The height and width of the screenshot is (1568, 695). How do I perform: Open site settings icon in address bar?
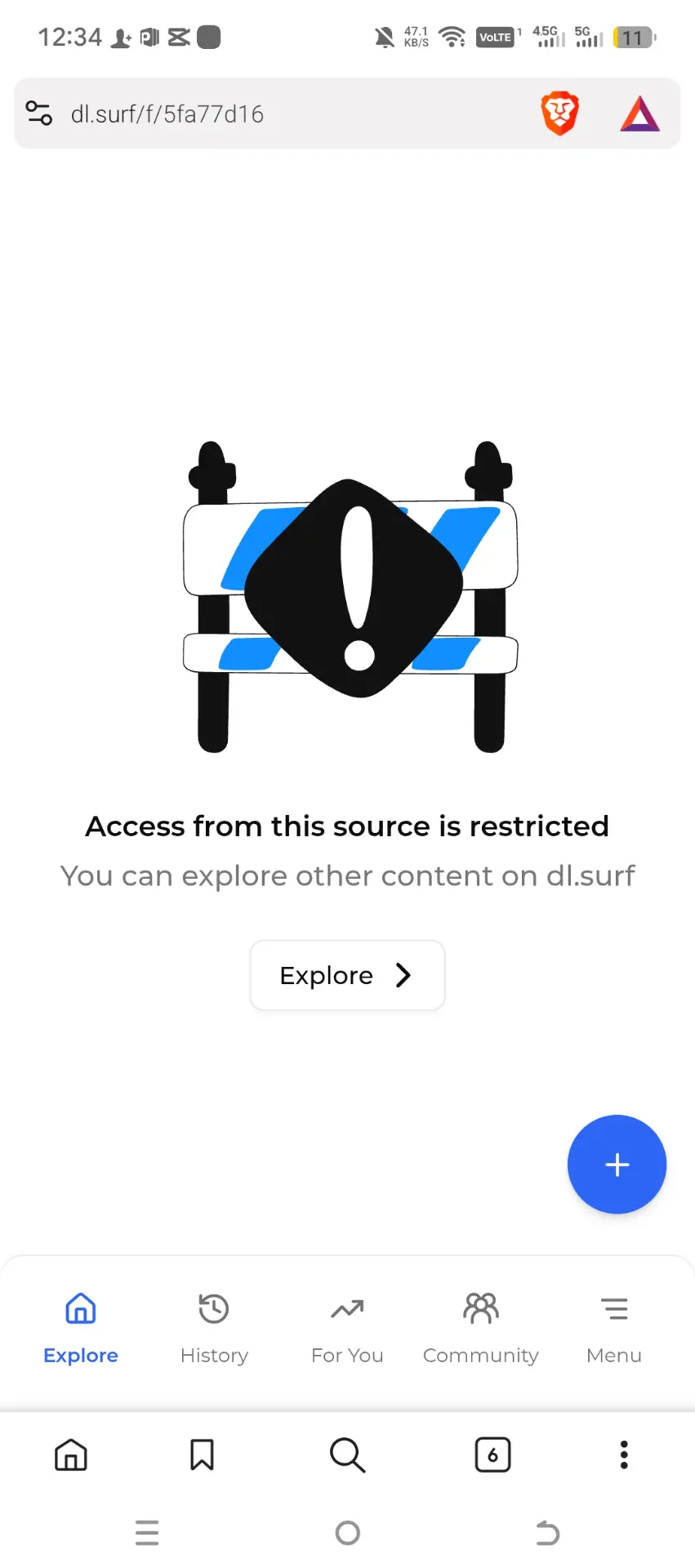[x=39, y=113]
